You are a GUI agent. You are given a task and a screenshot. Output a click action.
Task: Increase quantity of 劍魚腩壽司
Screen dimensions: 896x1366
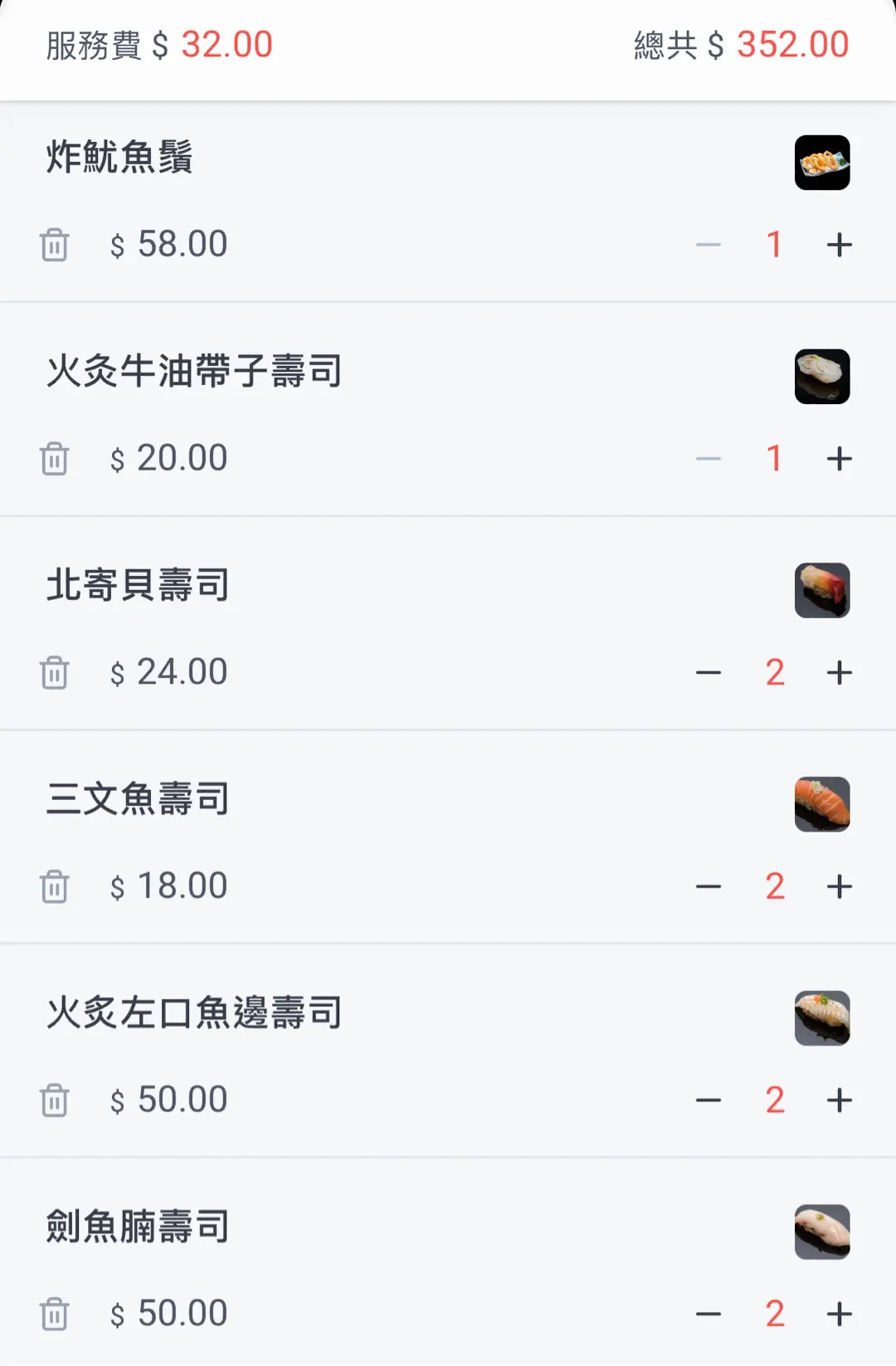coord(839,1315)
